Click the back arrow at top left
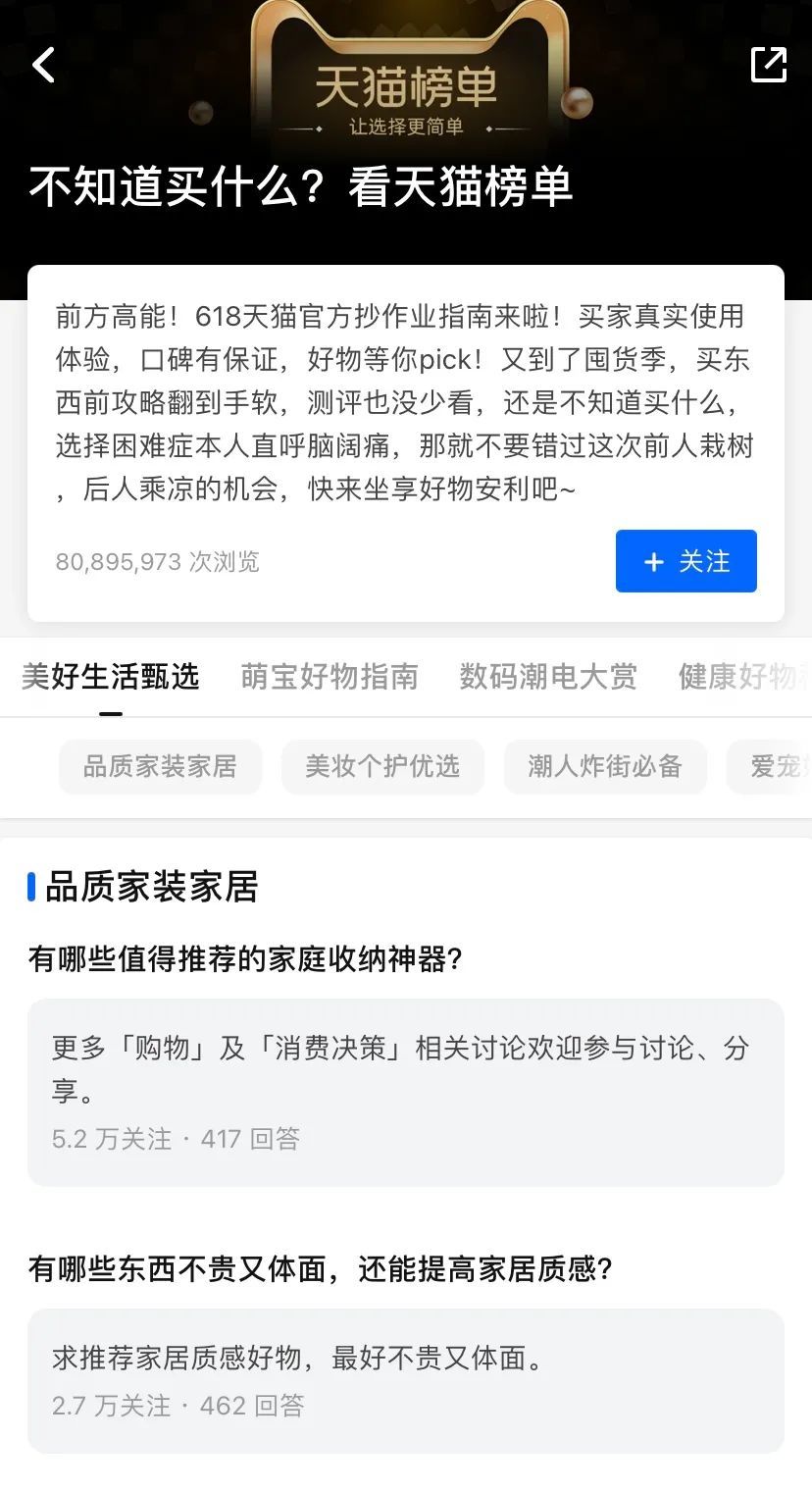 (x=43, y=64)
